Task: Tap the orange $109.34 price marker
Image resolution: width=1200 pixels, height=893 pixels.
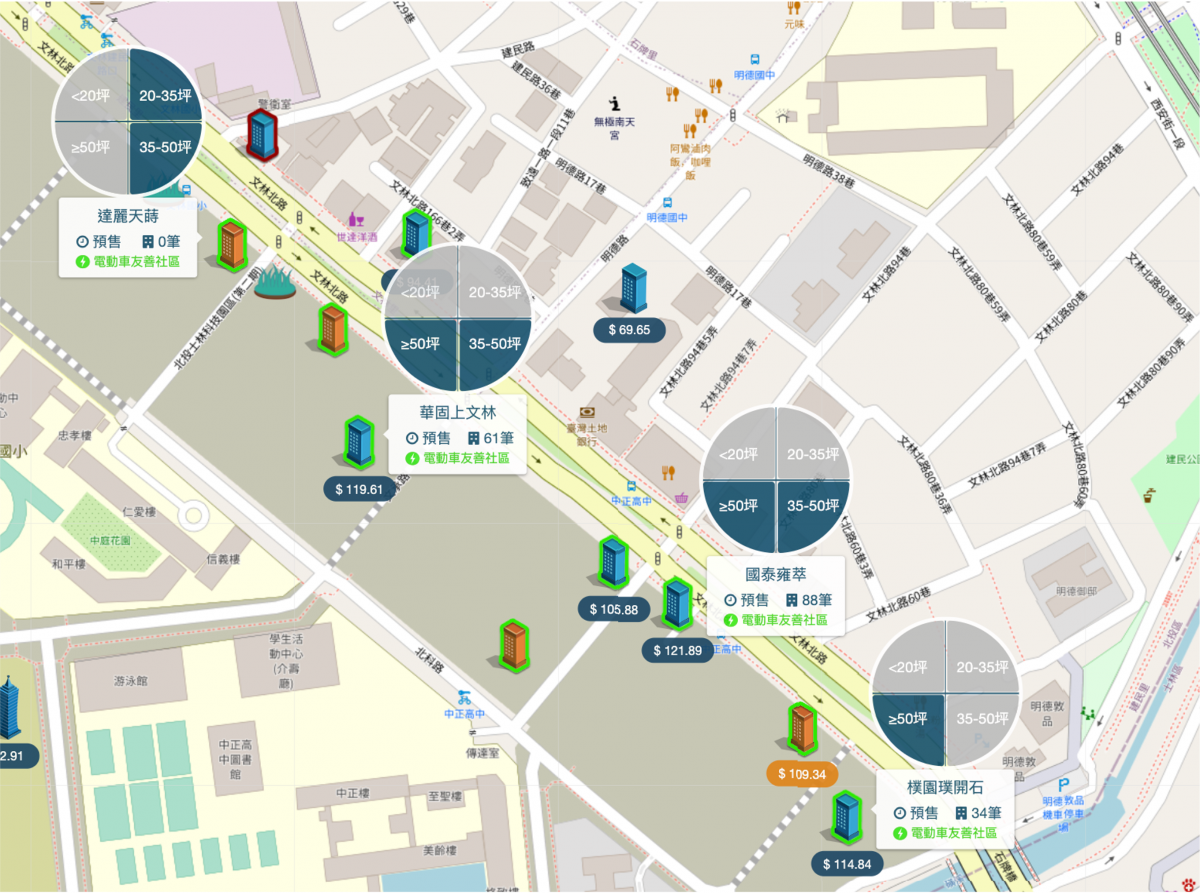Action: [x=801, y=773]
